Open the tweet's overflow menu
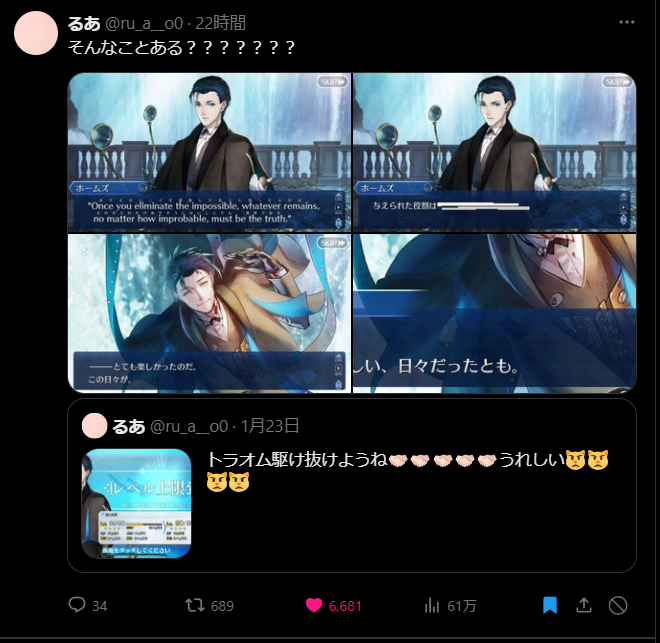The image size is (660, 643). tap(627, 22)
